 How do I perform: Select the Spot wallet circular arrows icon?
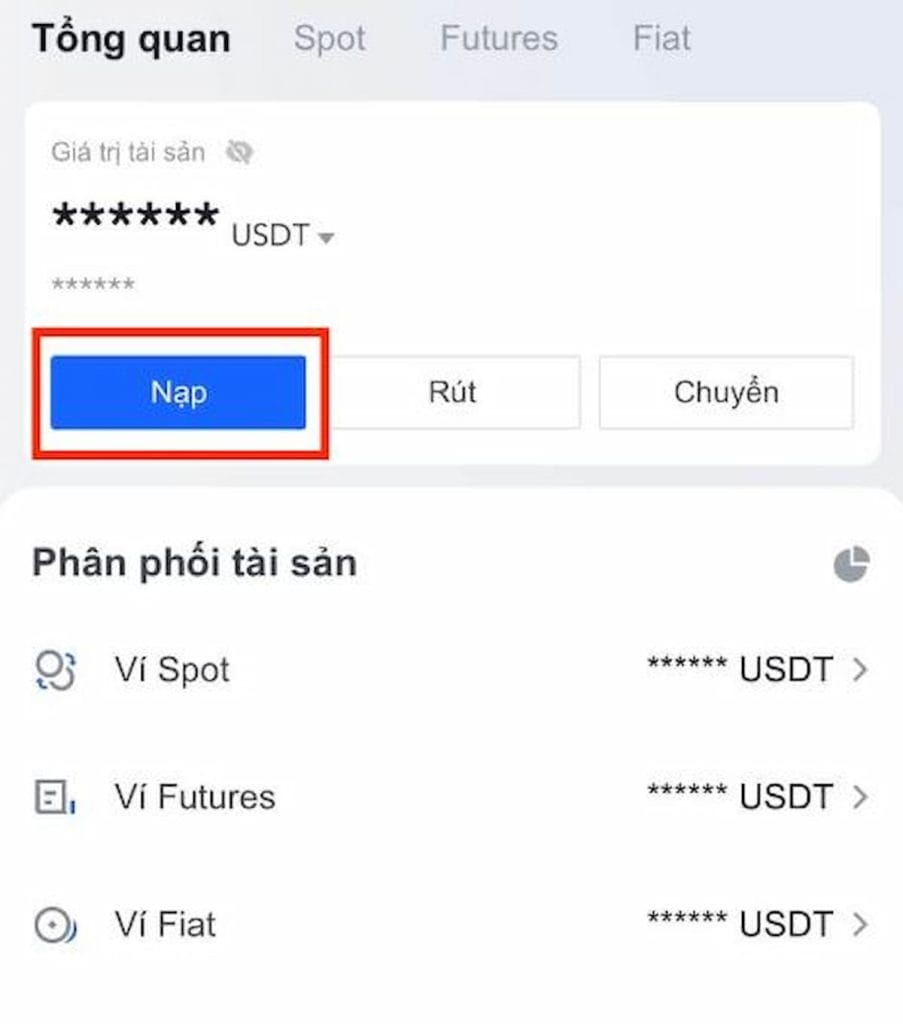55,670
